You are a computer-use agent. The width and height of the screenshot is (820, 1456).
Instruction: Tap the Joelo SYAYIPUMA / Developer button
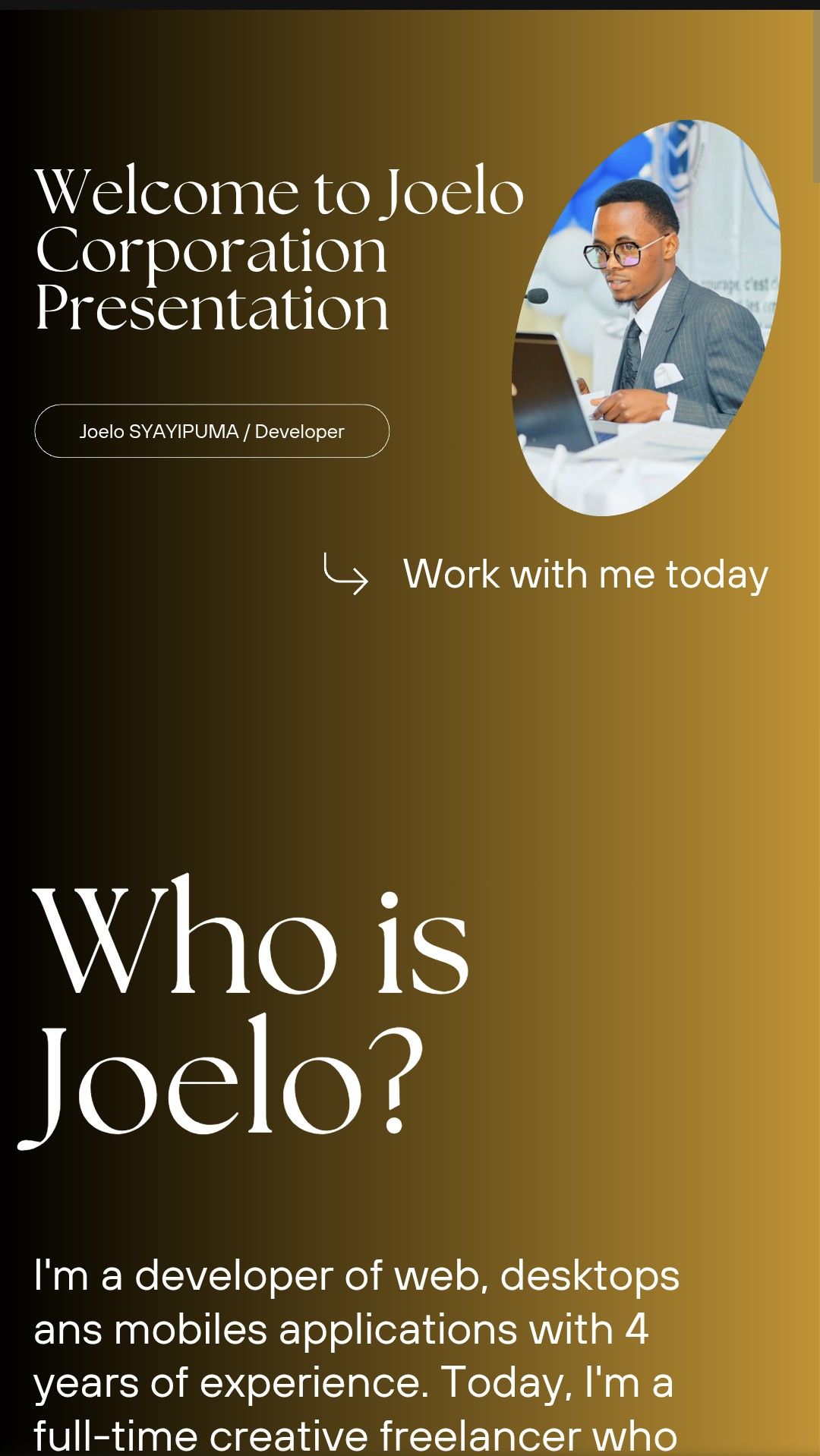(212, 431)
